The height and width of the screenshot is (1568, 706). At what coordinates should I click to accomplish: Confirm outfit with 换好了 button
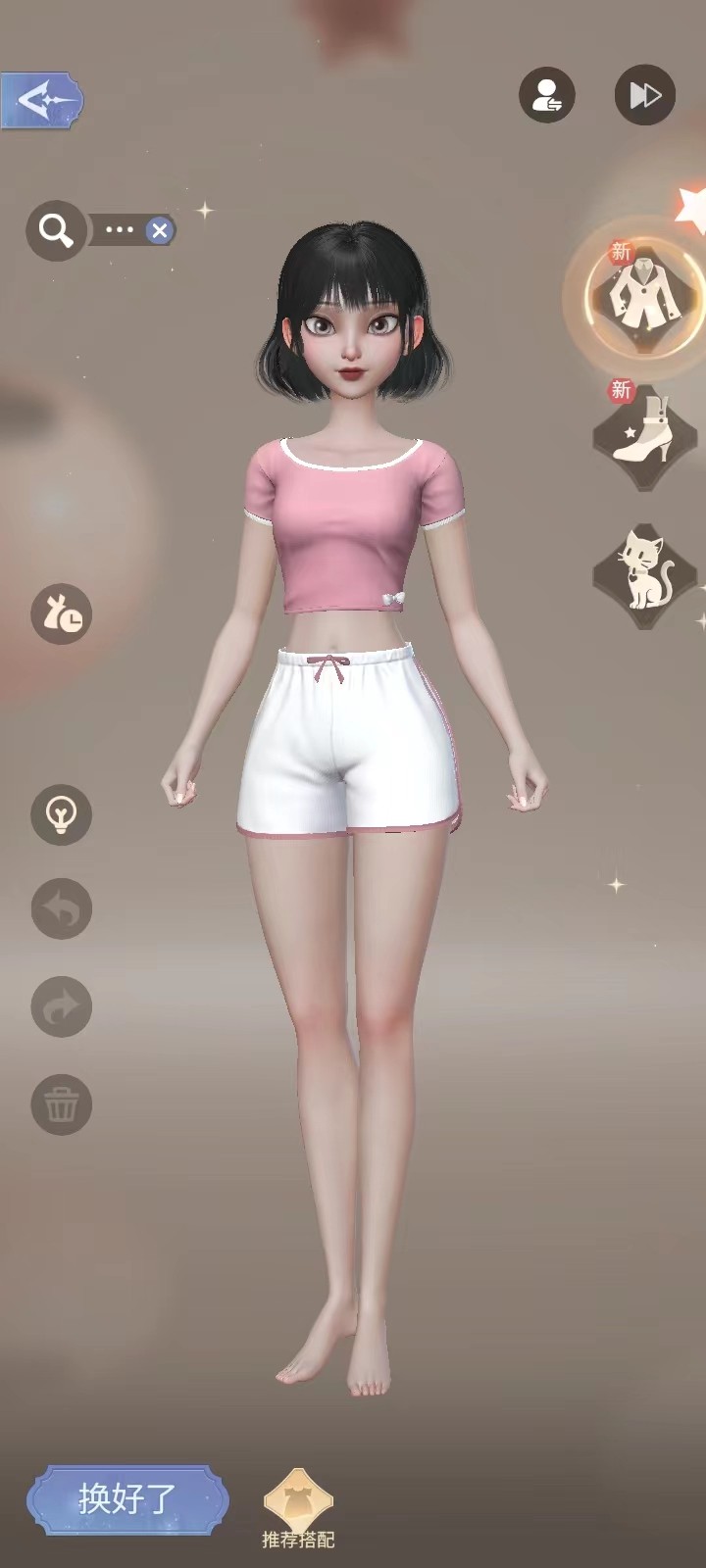[x=127, y=1499]
